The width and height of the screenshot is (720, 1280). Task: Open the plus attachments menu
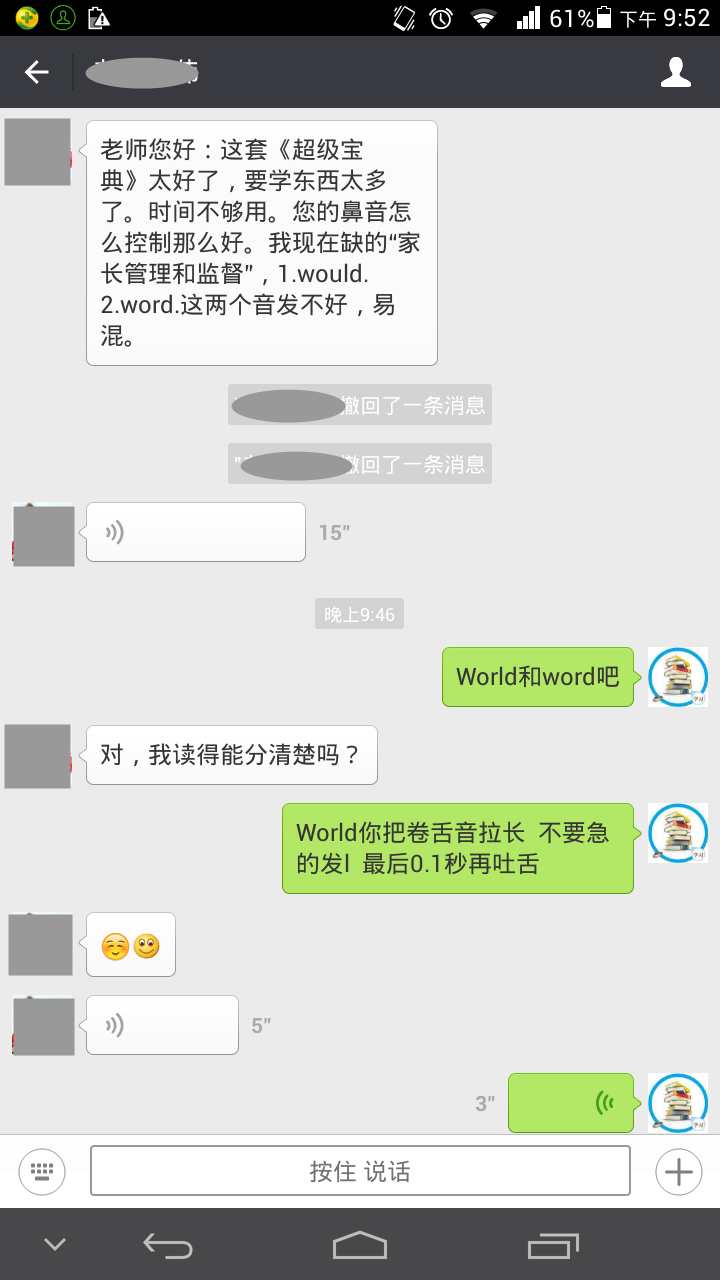[x=678, y=1171]
